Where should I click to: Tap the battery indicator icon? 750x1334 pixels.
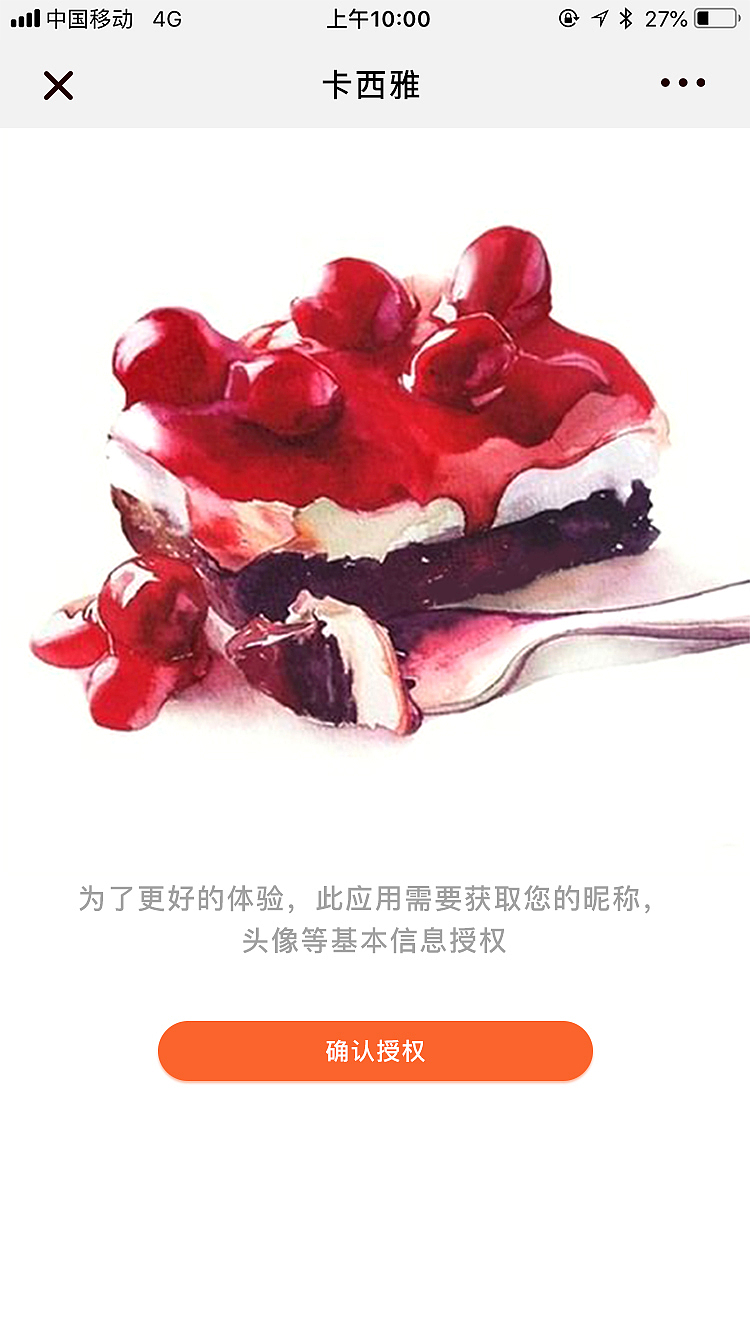(715, 17)
